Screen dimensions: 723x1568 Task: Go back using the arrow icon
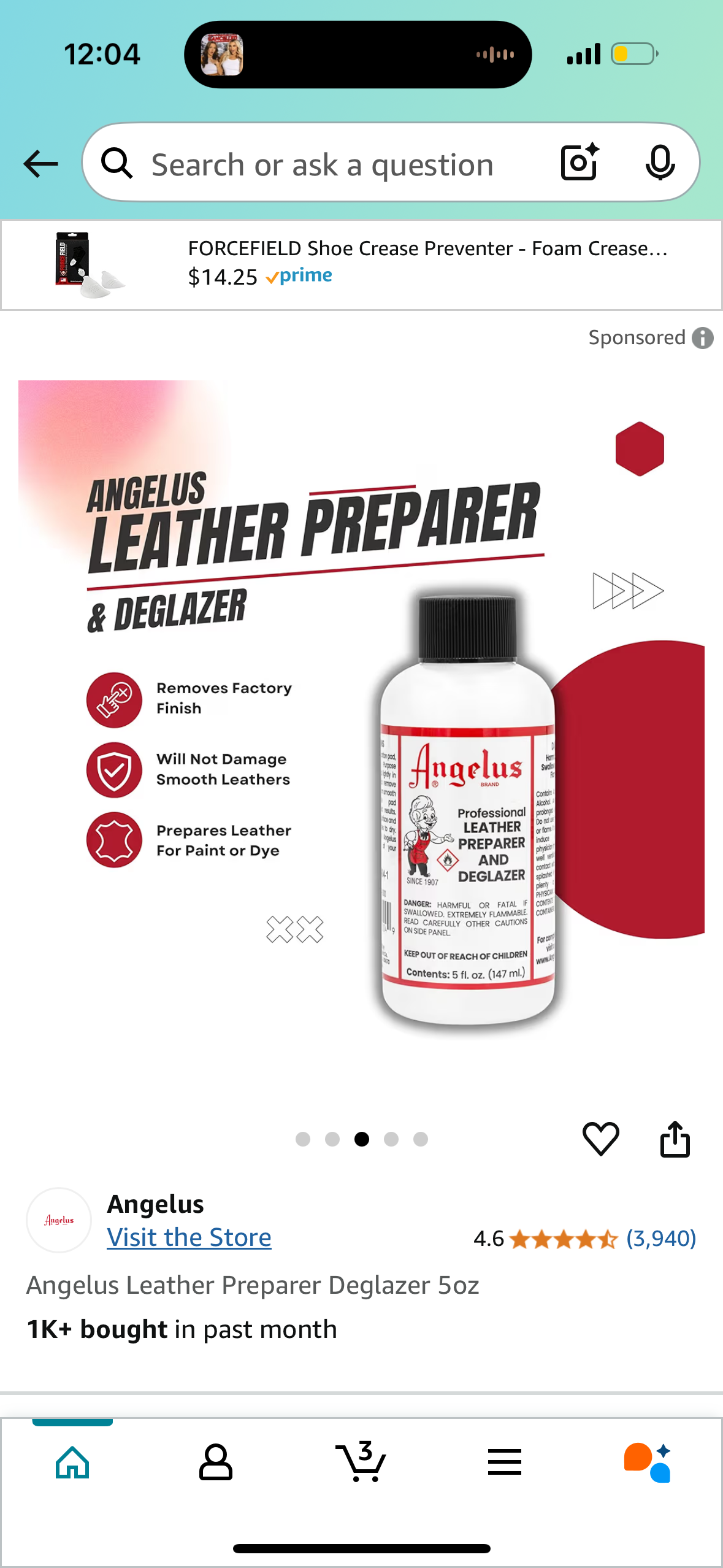[40, 164]
